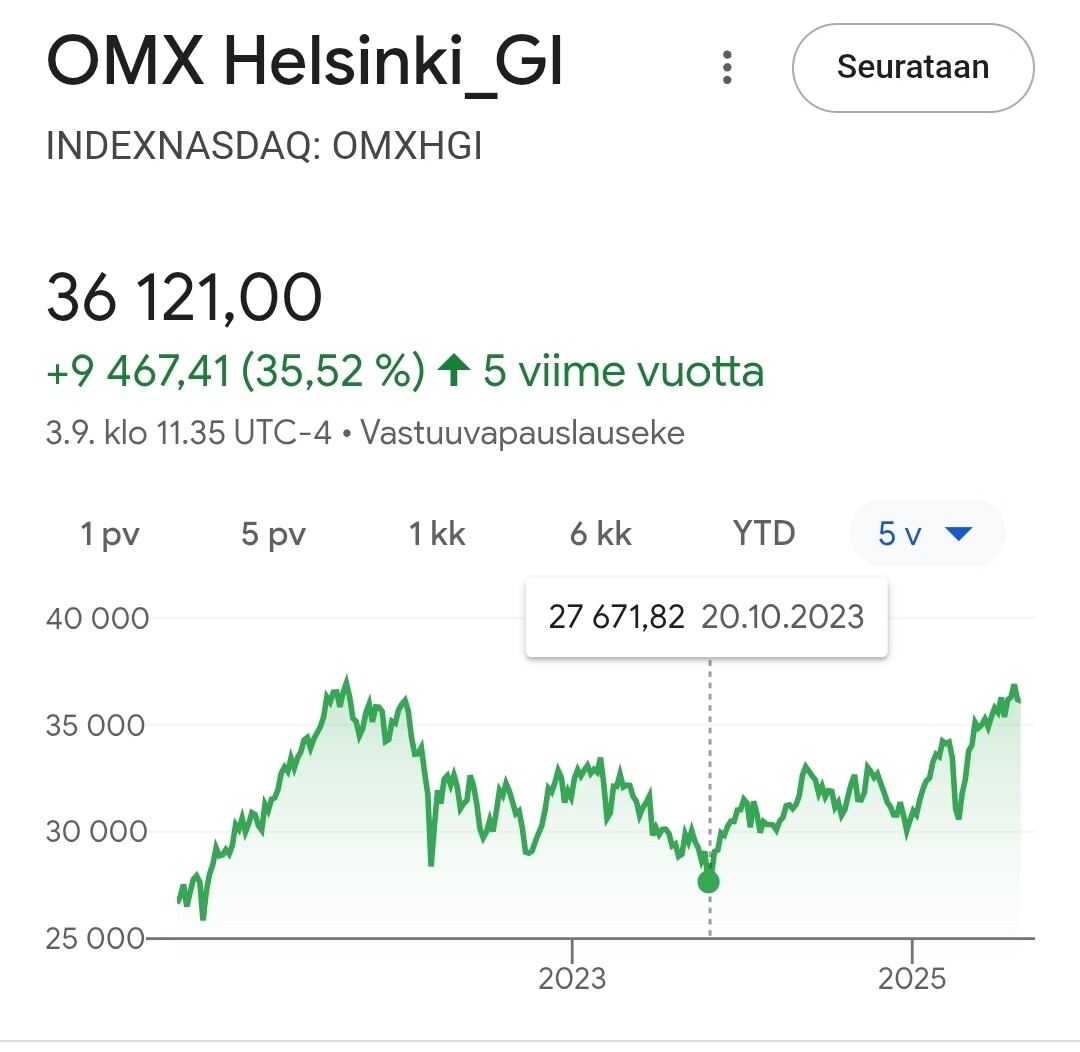Viewport: 1080px width, 1052px height.
Task: Select the YTD chart range
Action: (x=764, y=534)
